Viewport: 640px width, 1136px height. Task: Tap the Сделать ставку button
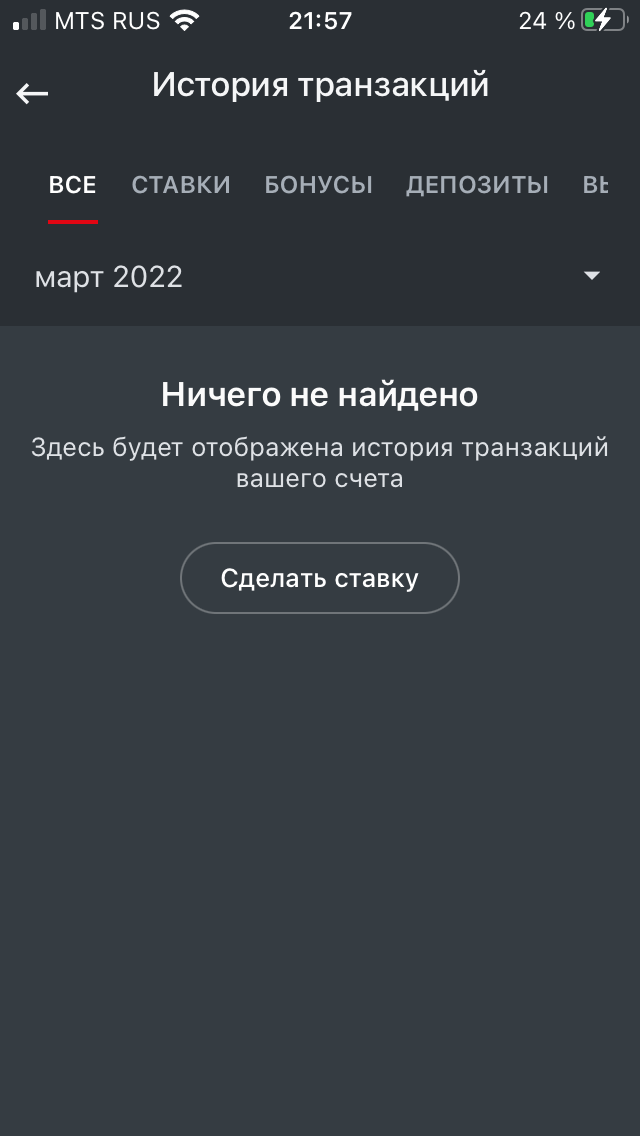319,578
